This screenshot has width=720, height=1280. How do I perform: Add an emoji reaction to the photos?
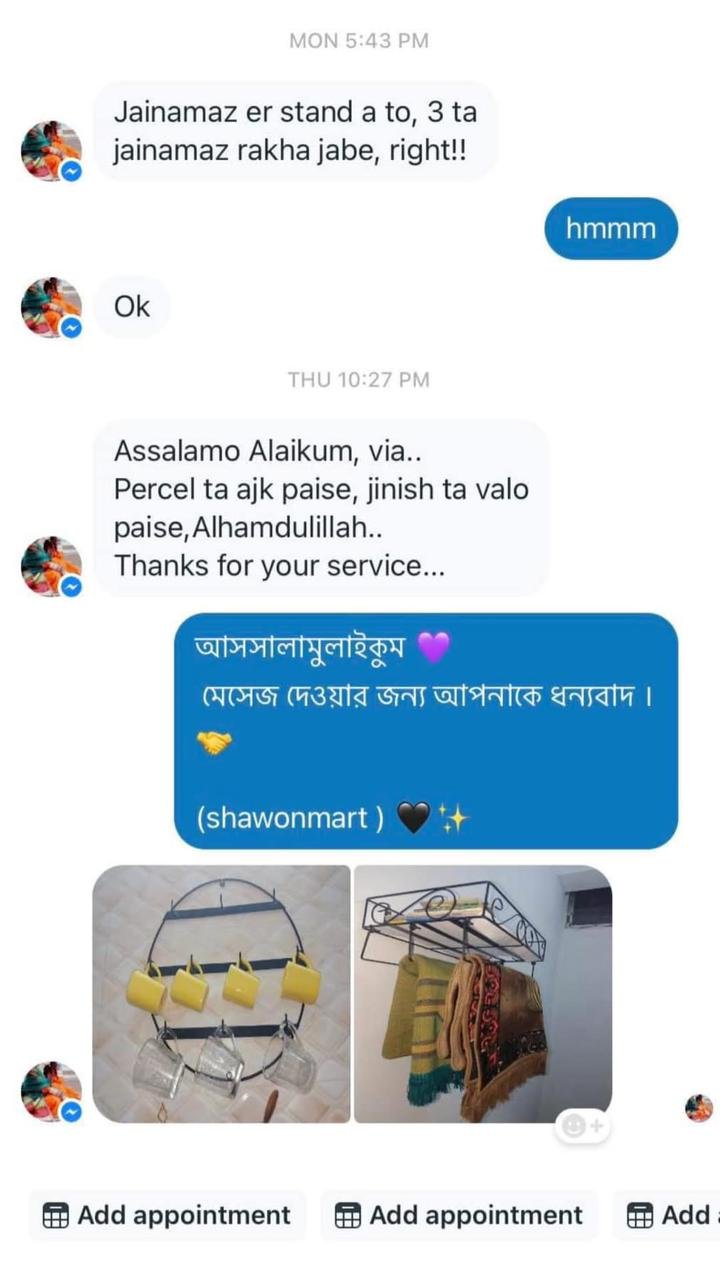582,1126
